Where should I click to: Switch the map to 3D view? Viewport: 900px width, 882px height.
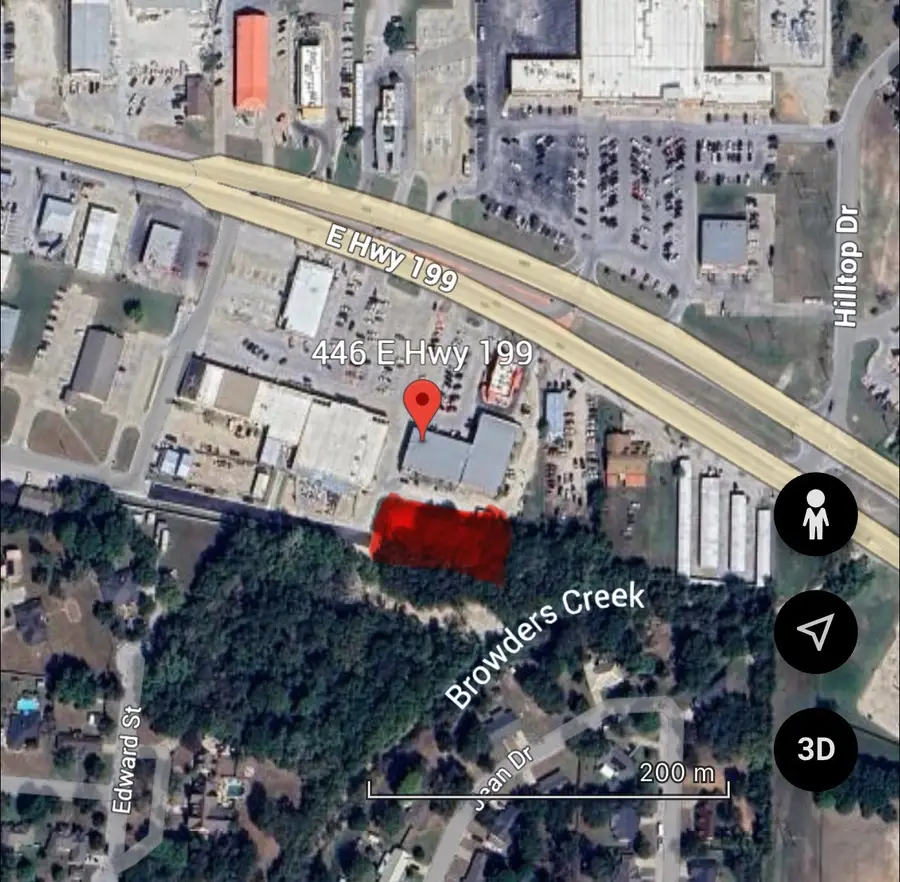816,750
